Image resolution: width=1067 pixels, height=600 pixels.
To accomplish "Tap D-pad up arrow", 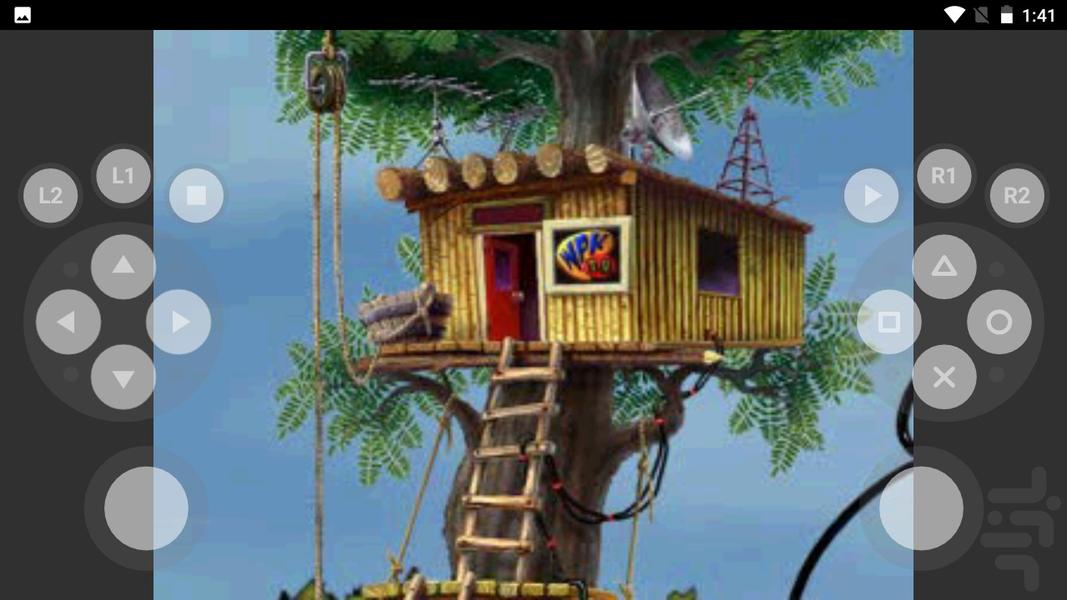I will pos(123,266).
